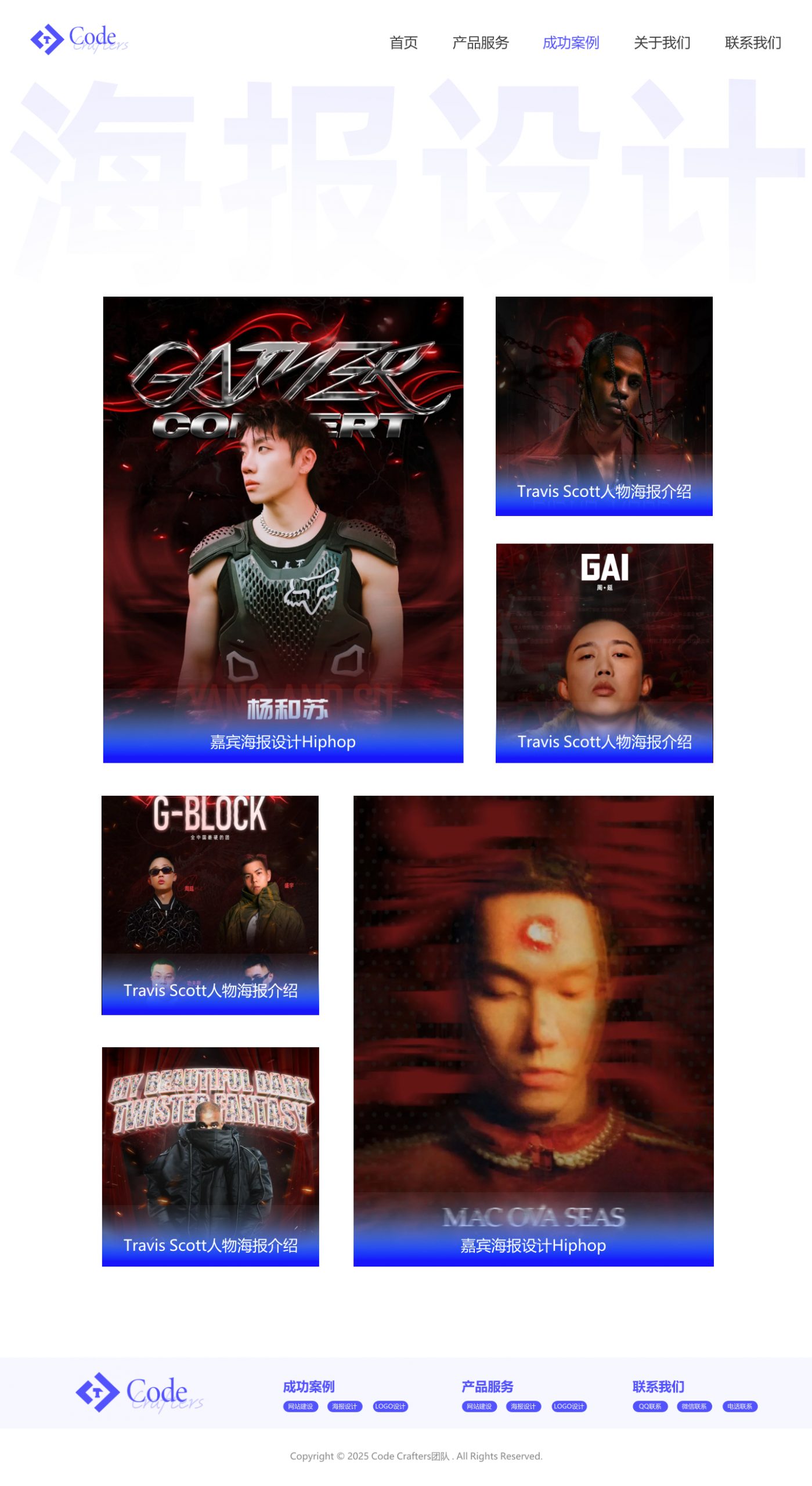
Task: Go to the 首页 nav link
Action: tap(403, 43)
